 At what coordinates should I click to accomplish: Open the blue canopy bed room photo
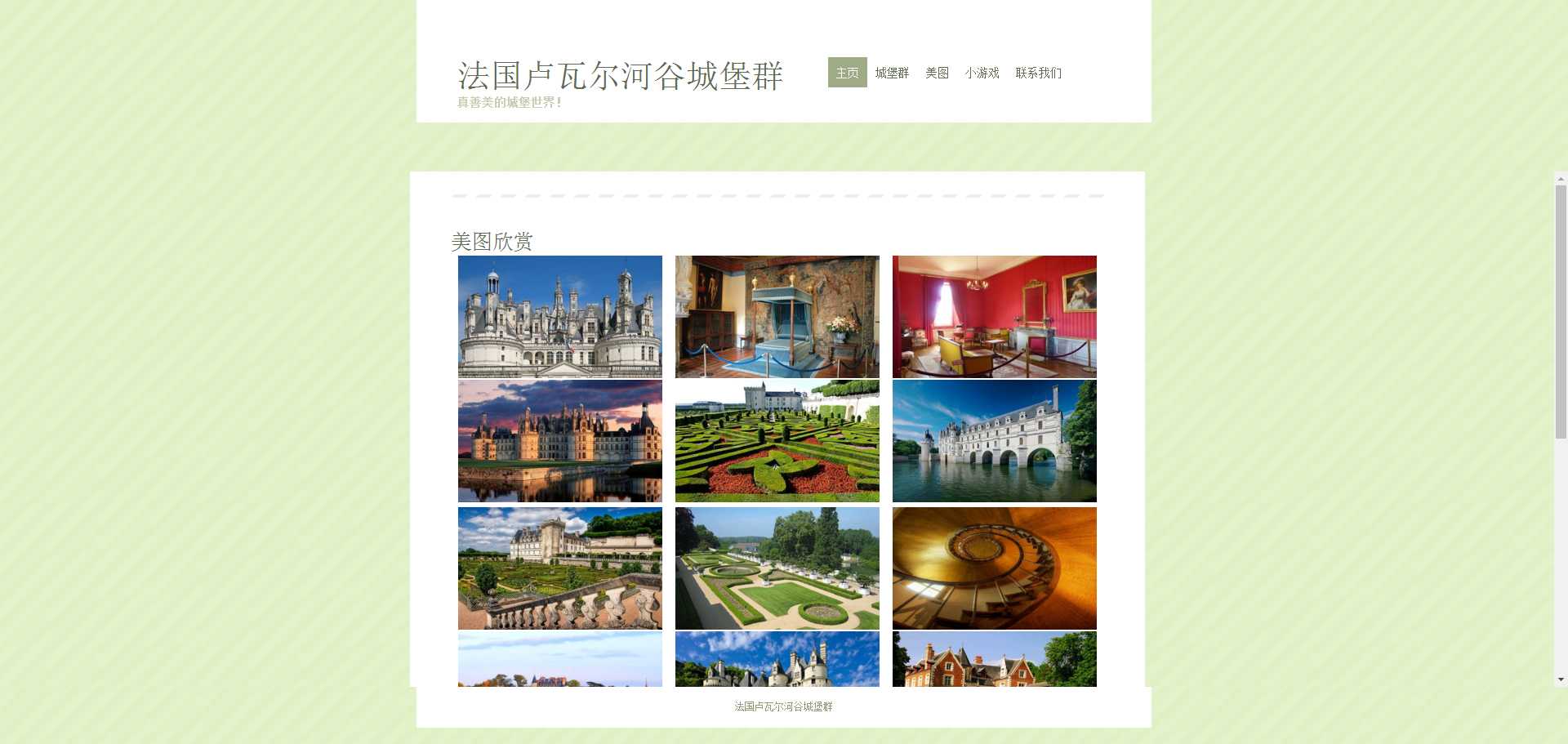777,316
